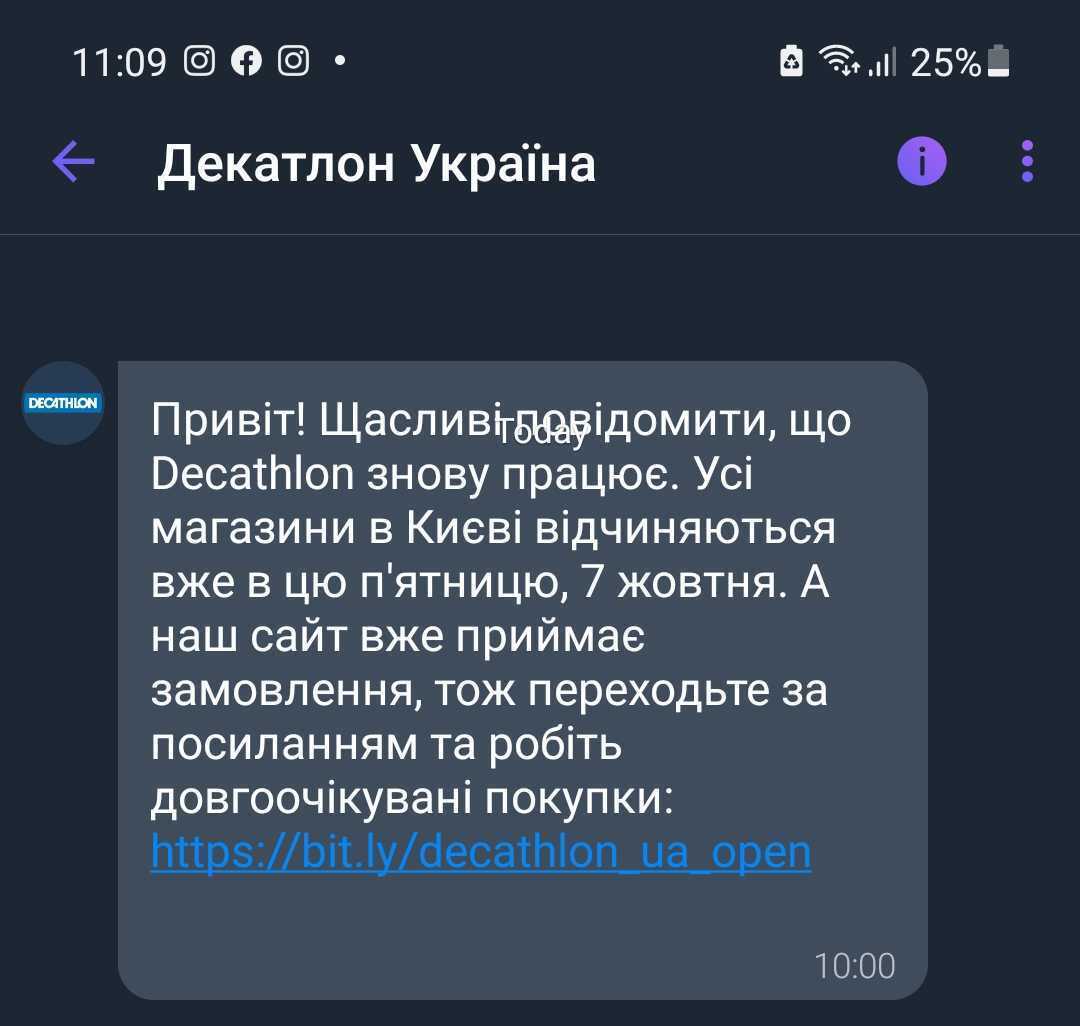
Task: Open conversation info icon
Action: [921, 161]
